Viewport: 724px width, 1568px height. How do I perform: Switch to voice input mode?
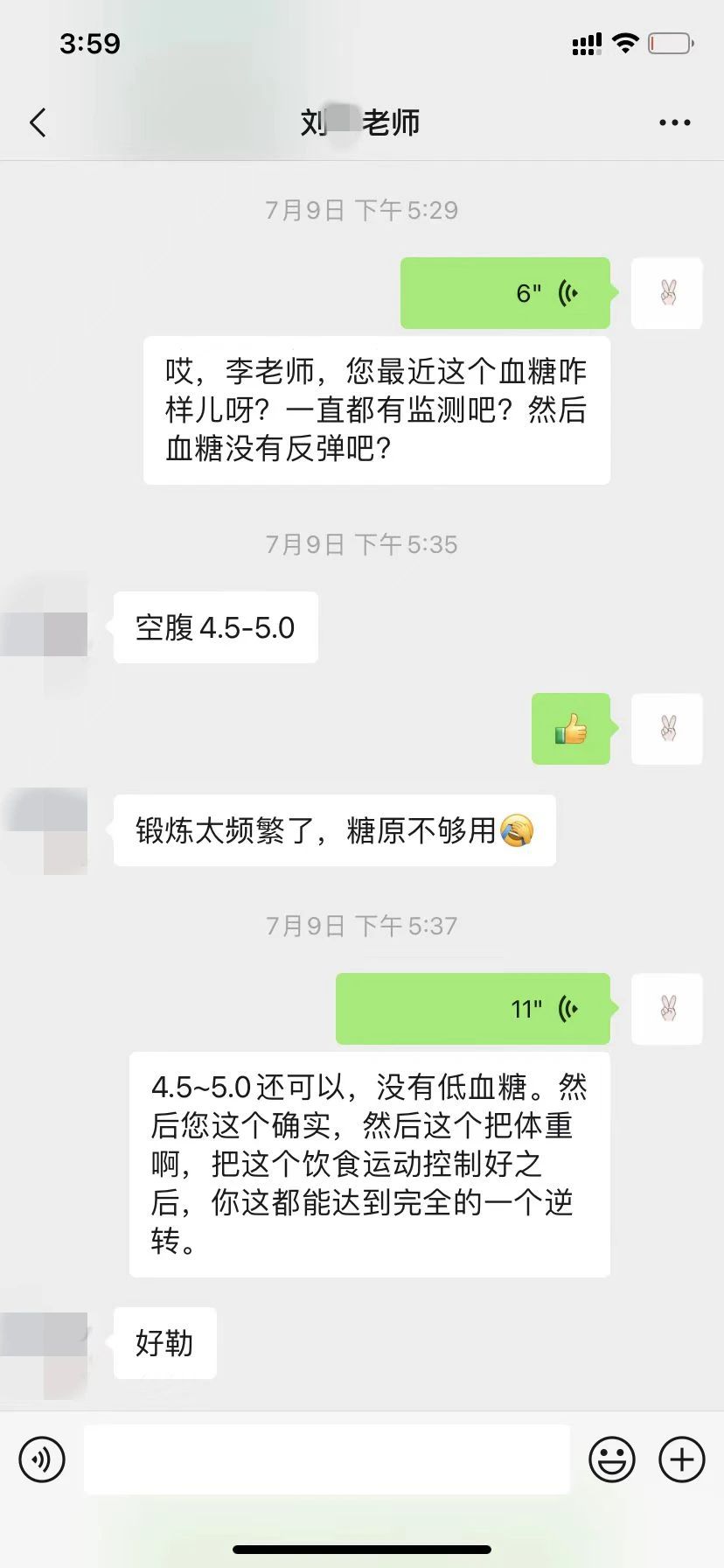[42, 1459]
